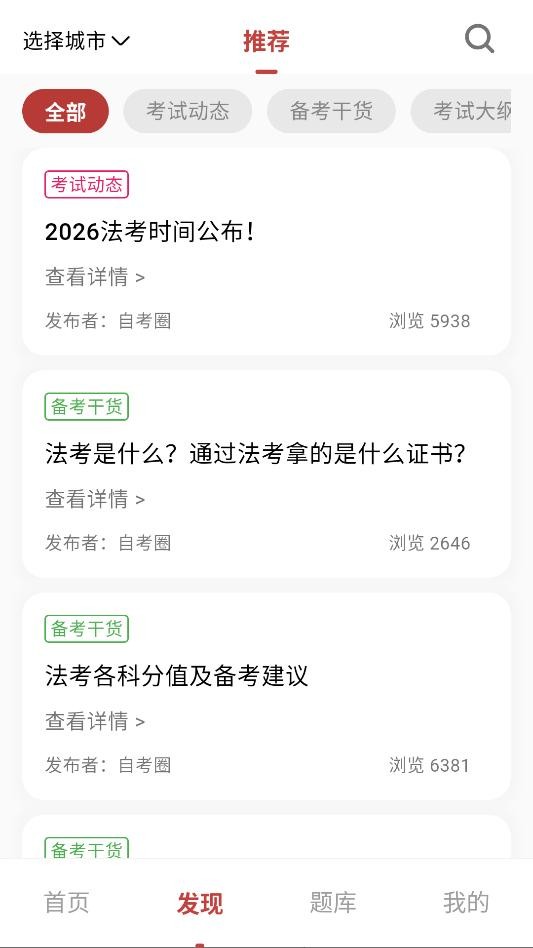Switch to the 发现 tab
The image size is (533, 948).
tap(200, 903)
